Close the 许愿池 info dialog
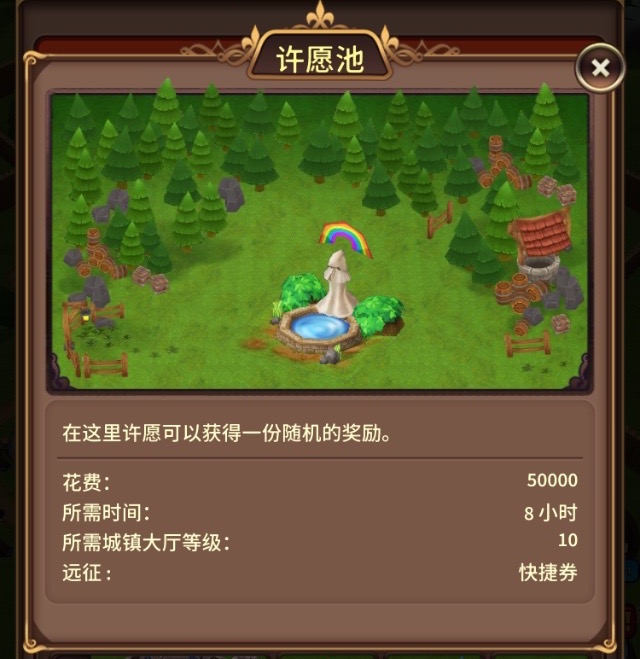 pyautogui.click(x=600, y=68)
